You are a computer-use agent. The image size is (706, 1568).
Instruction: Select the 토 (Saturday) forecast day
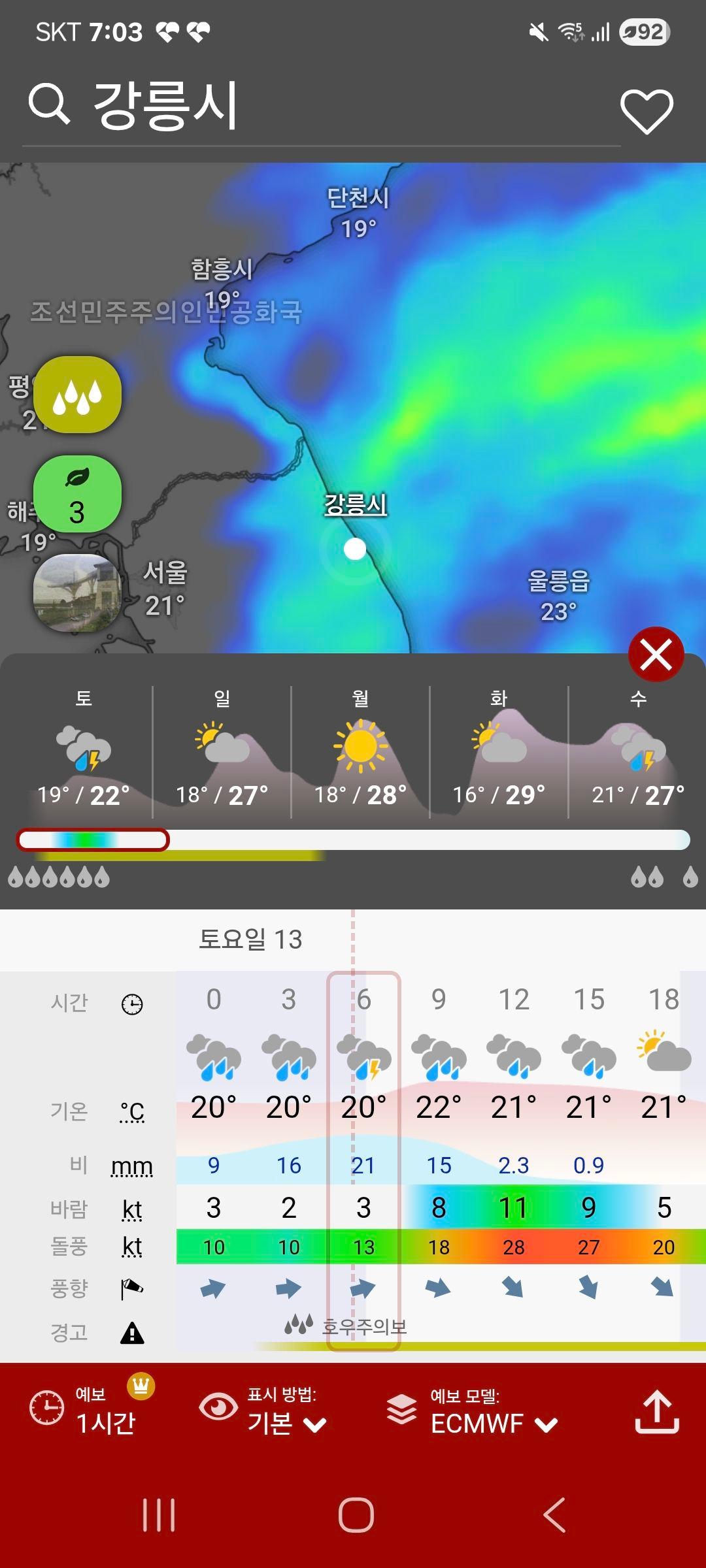tap(84, 751)
